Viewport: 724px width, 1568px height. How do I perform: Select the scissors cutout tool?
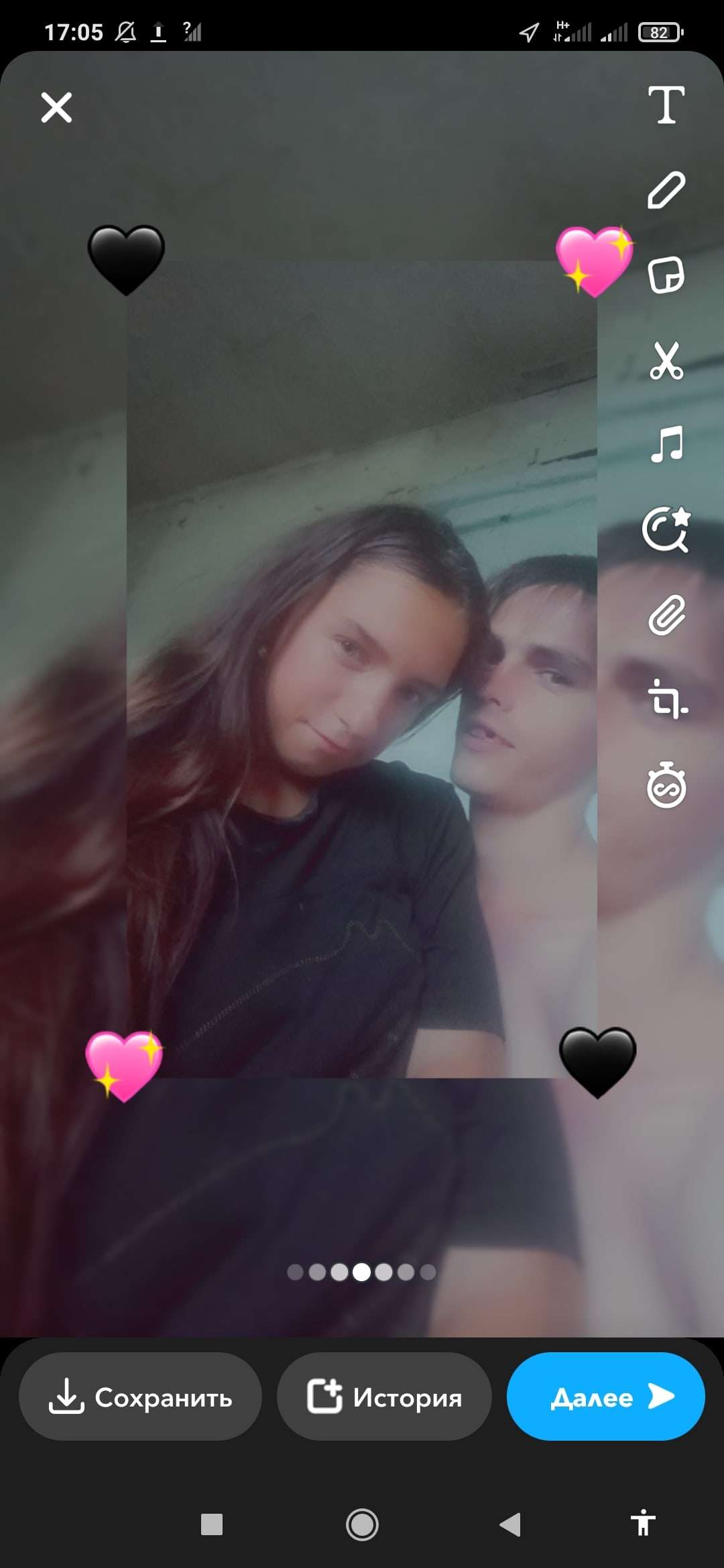coord(666,361)
